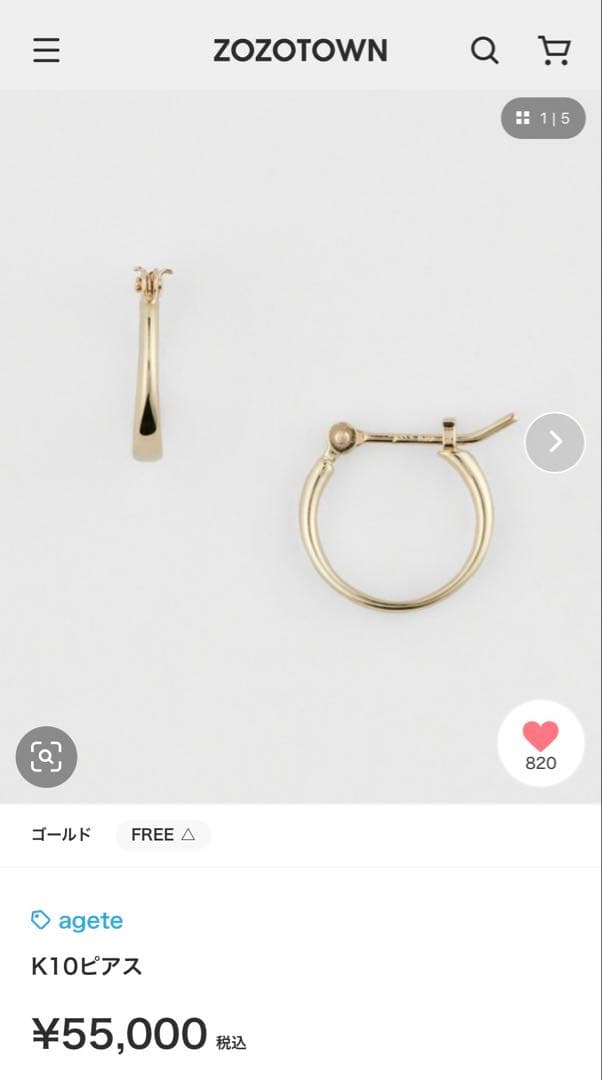This screenshot has width=602, height=1080.
Task: Open the image gallery grid 1|5
Action: click(x=543, y=118)
